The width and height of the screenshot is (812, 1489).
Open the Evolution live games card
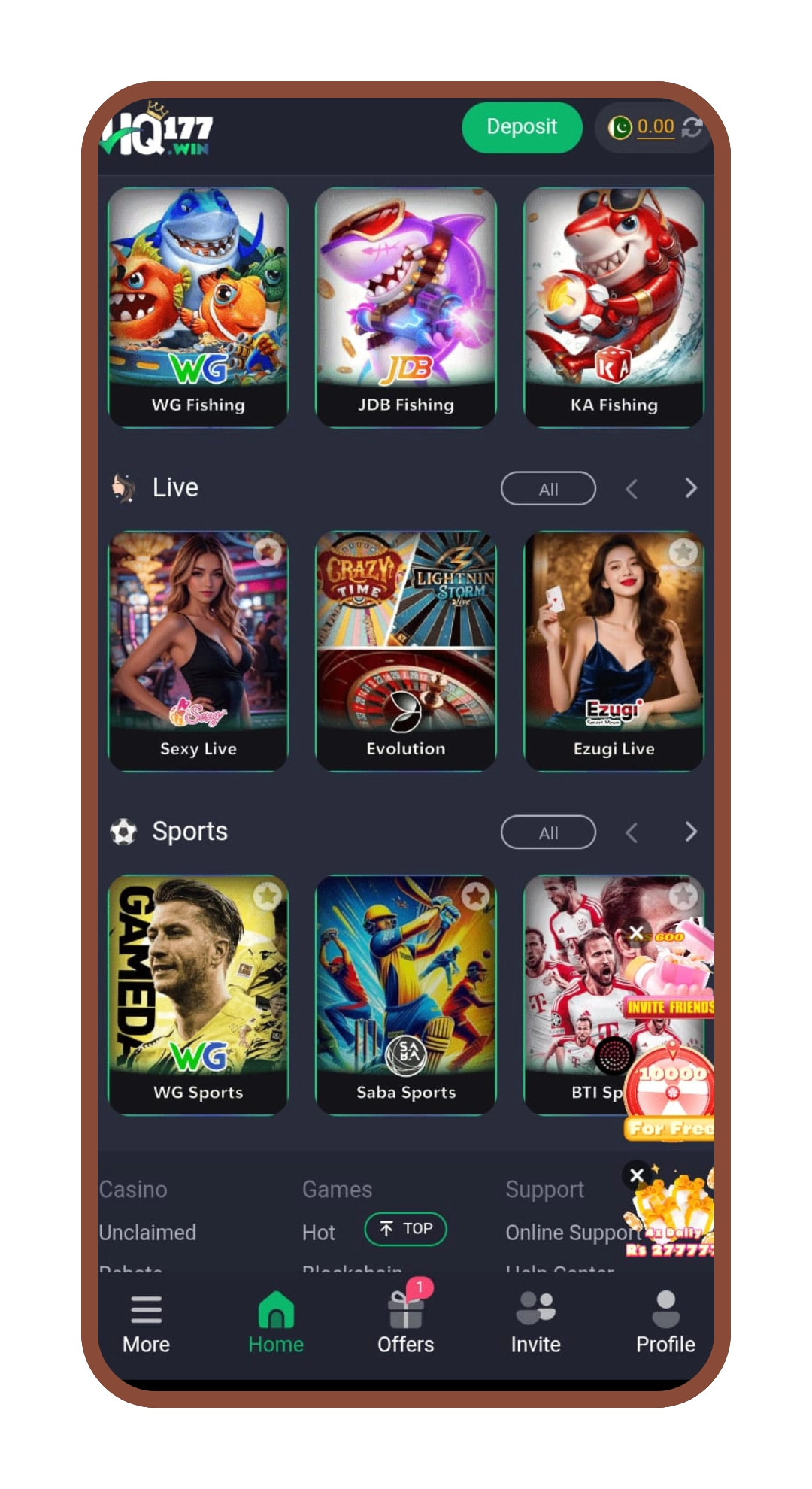(406, 650)
